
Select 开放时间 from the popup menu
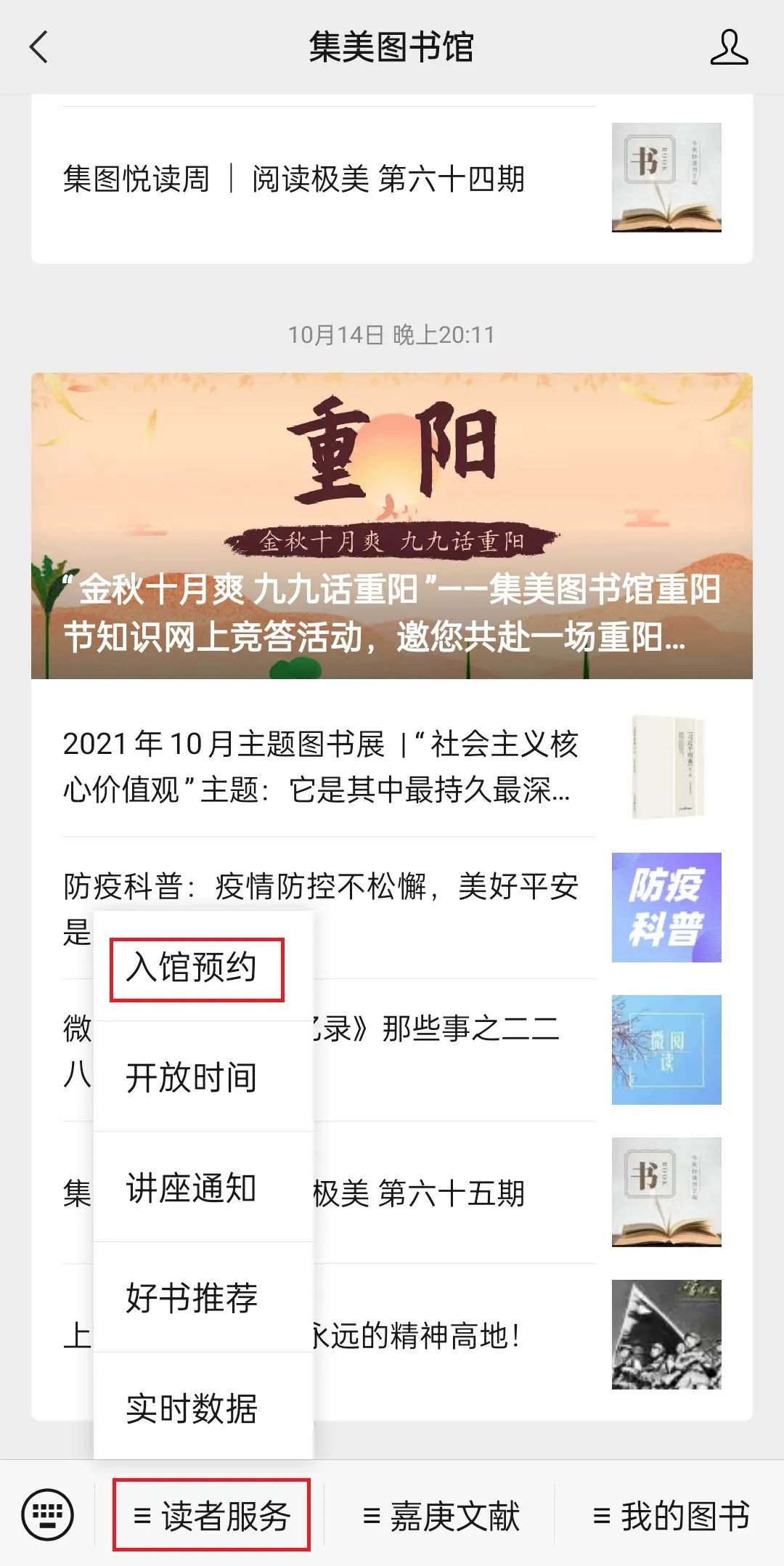click(192, 1078)
